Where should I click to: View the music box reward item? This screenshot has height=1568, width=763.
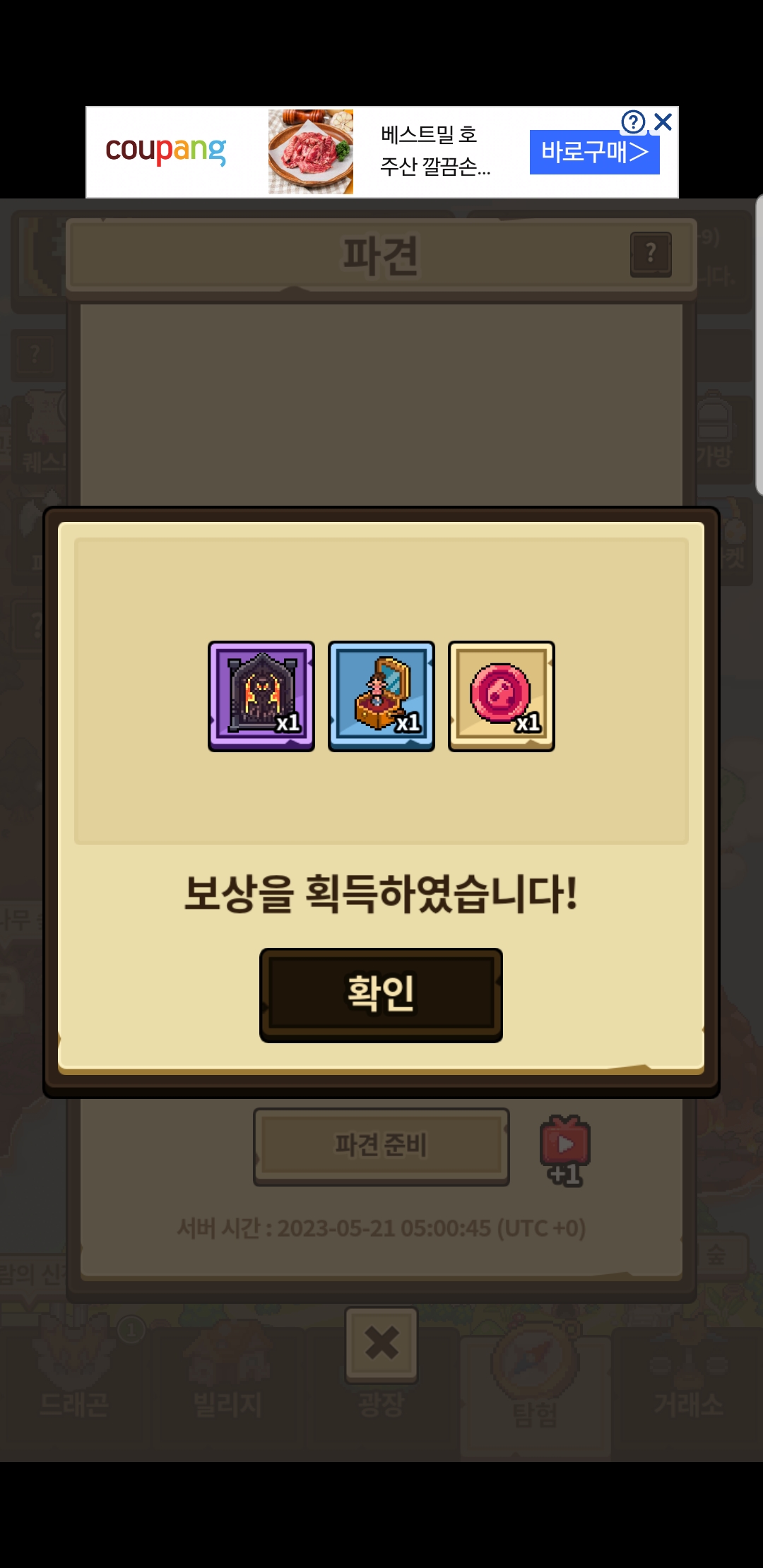381,696
